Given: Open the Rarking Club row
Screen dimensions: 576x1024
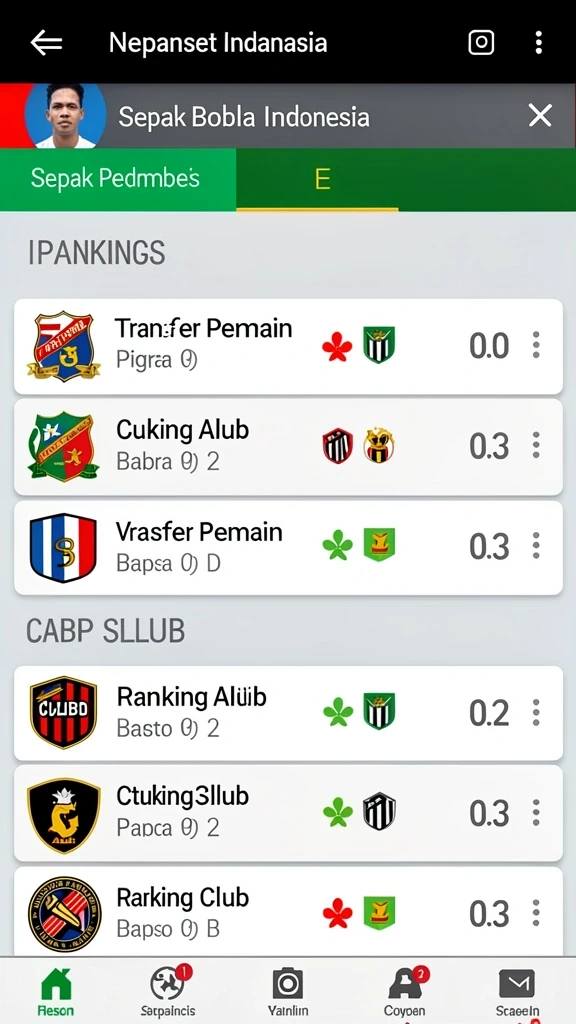Looking at the screenshot, I should tap(288, 912).
